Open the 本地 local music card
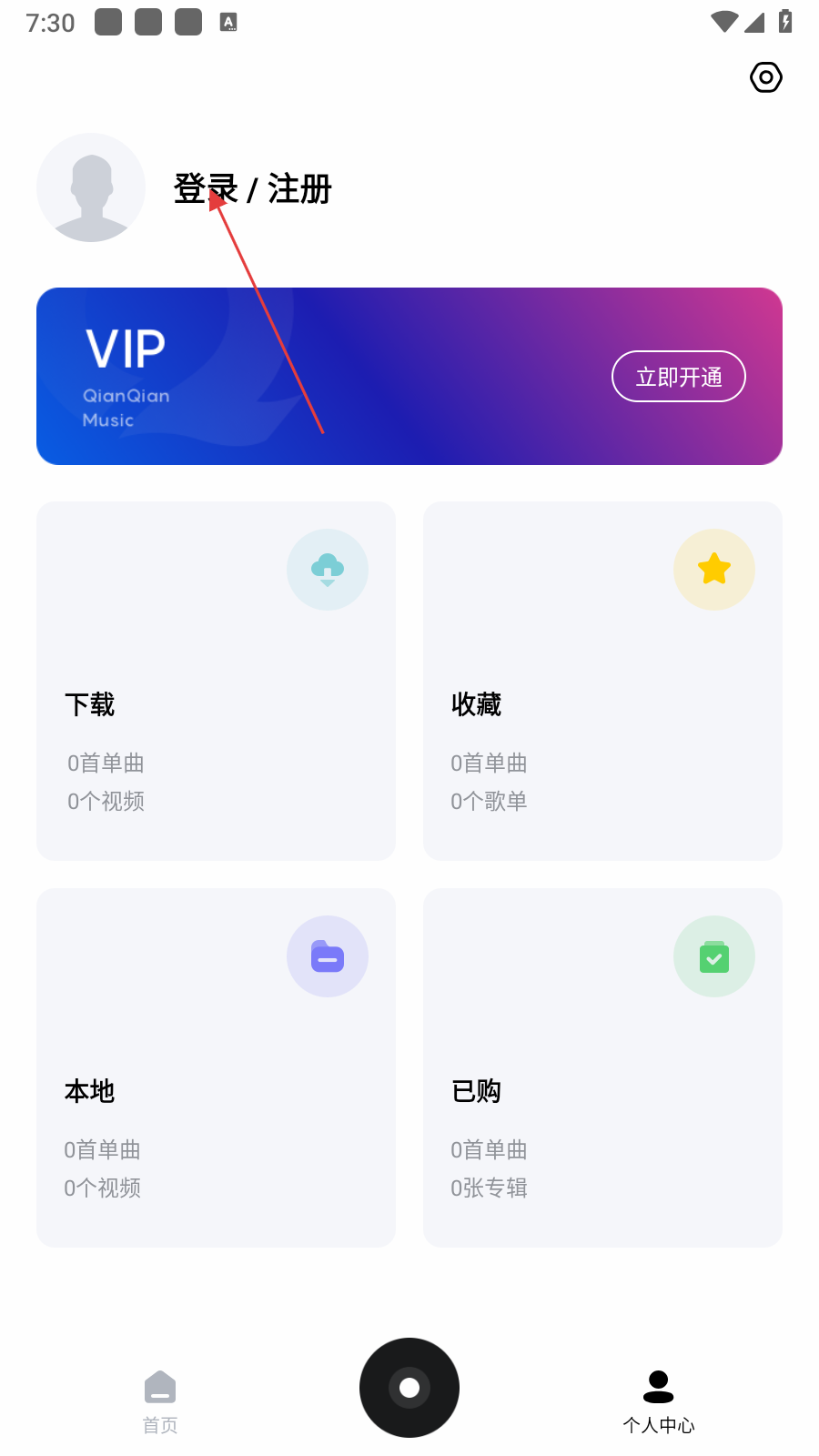 (216, 1067)
